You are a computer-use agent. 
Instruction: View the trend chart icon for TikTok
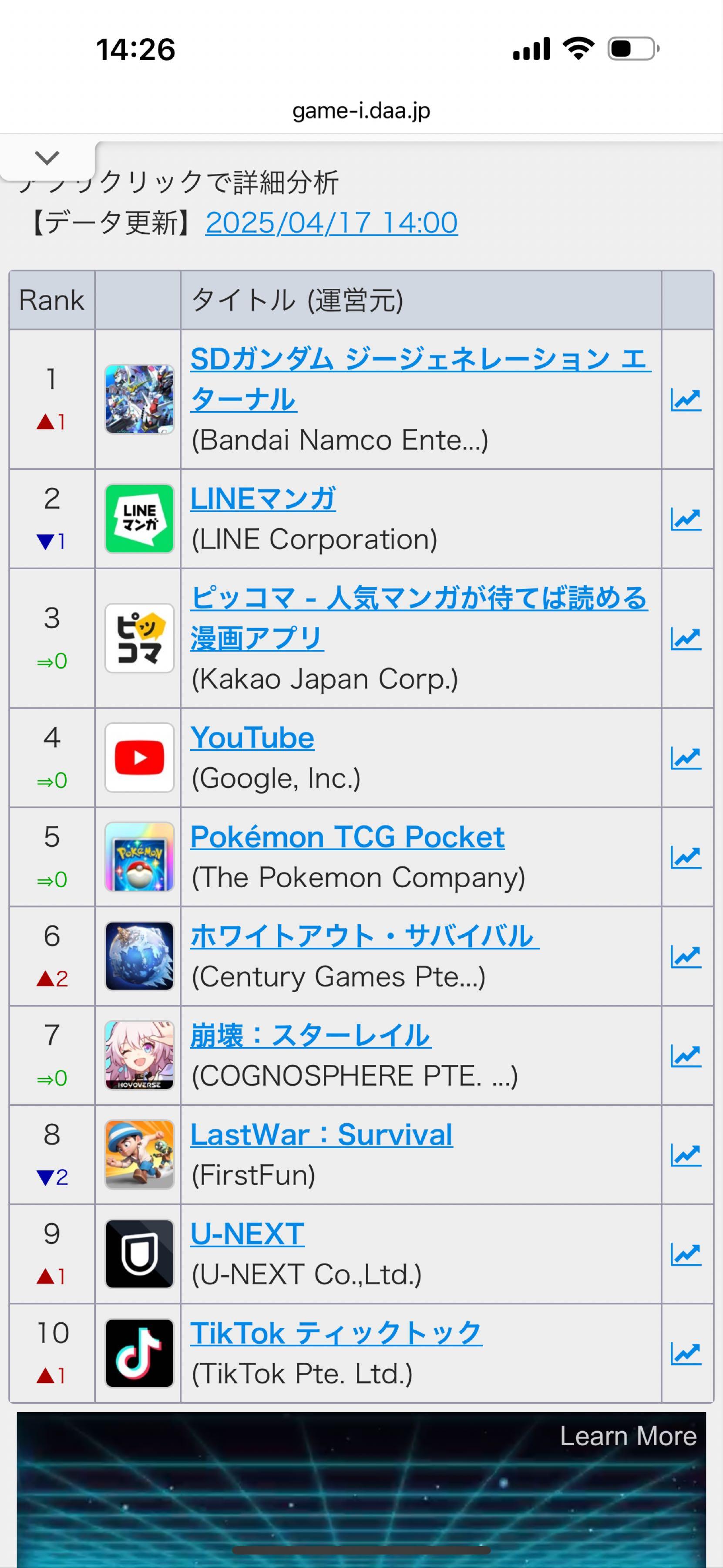pos(686,1353)
